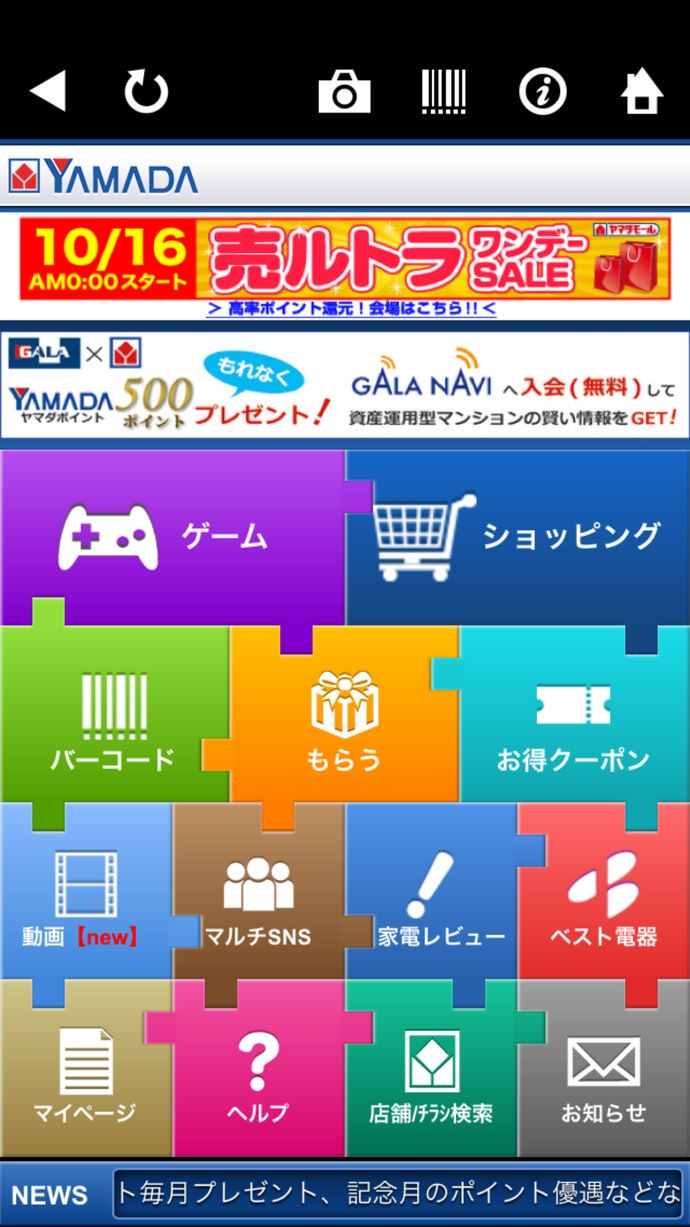Open the 売ルトラ ワンデーSALE banner
The height and width of the screenshot is (1227, 690).
pos(345,260)
